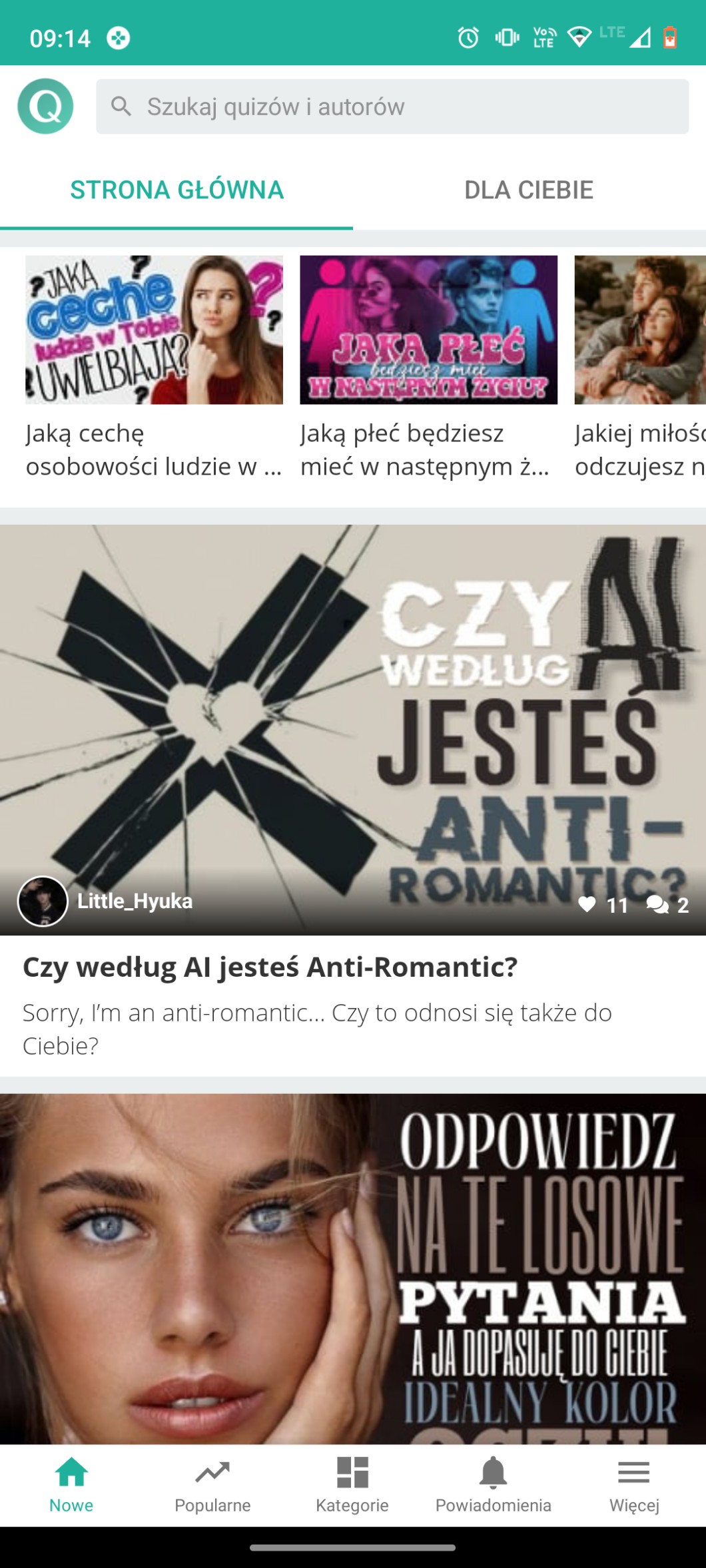
Task: Select the Strona Główna tab
Action: click(176, 190)
